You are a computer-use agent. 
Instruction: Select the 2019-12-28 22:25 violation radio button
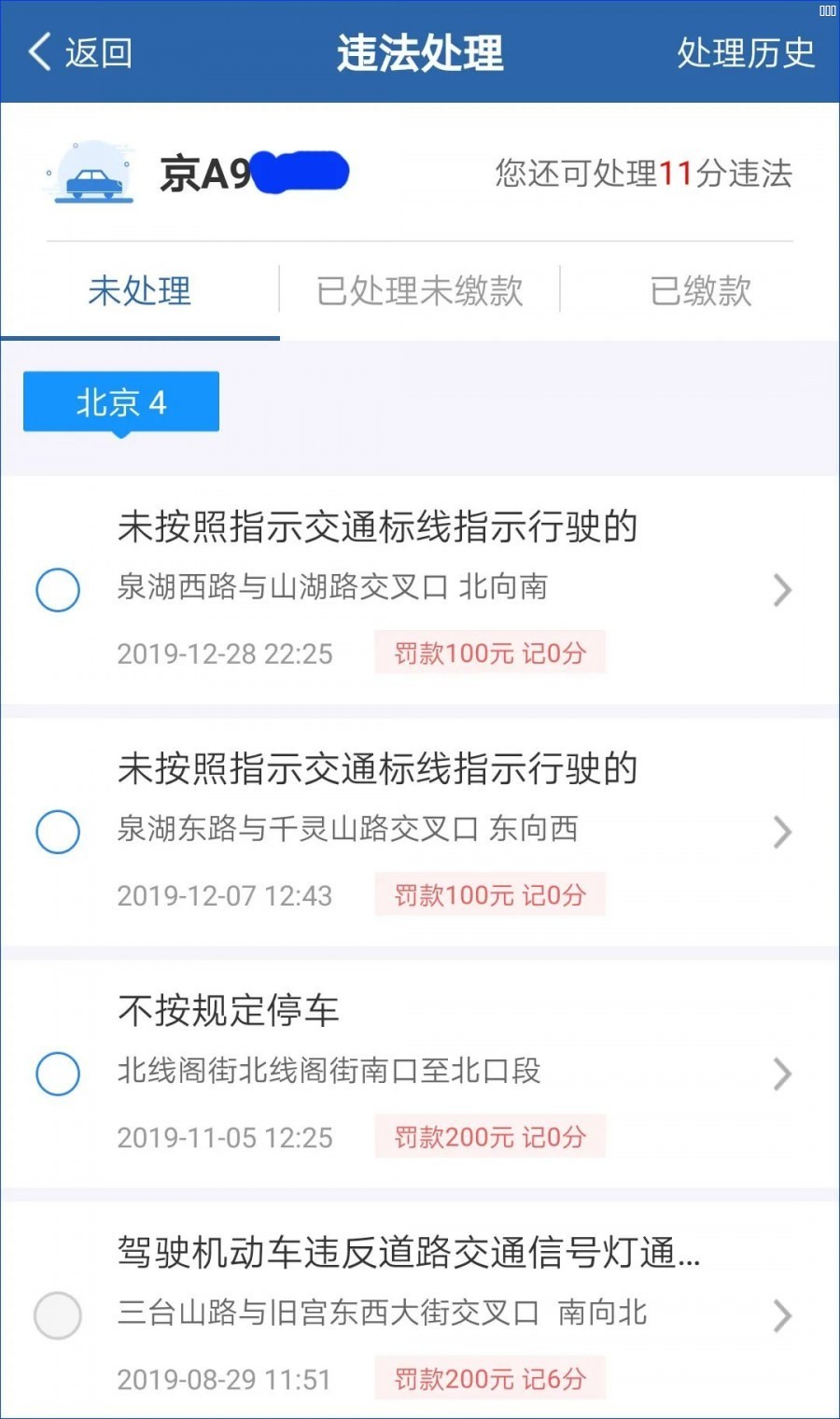[58, 590]
